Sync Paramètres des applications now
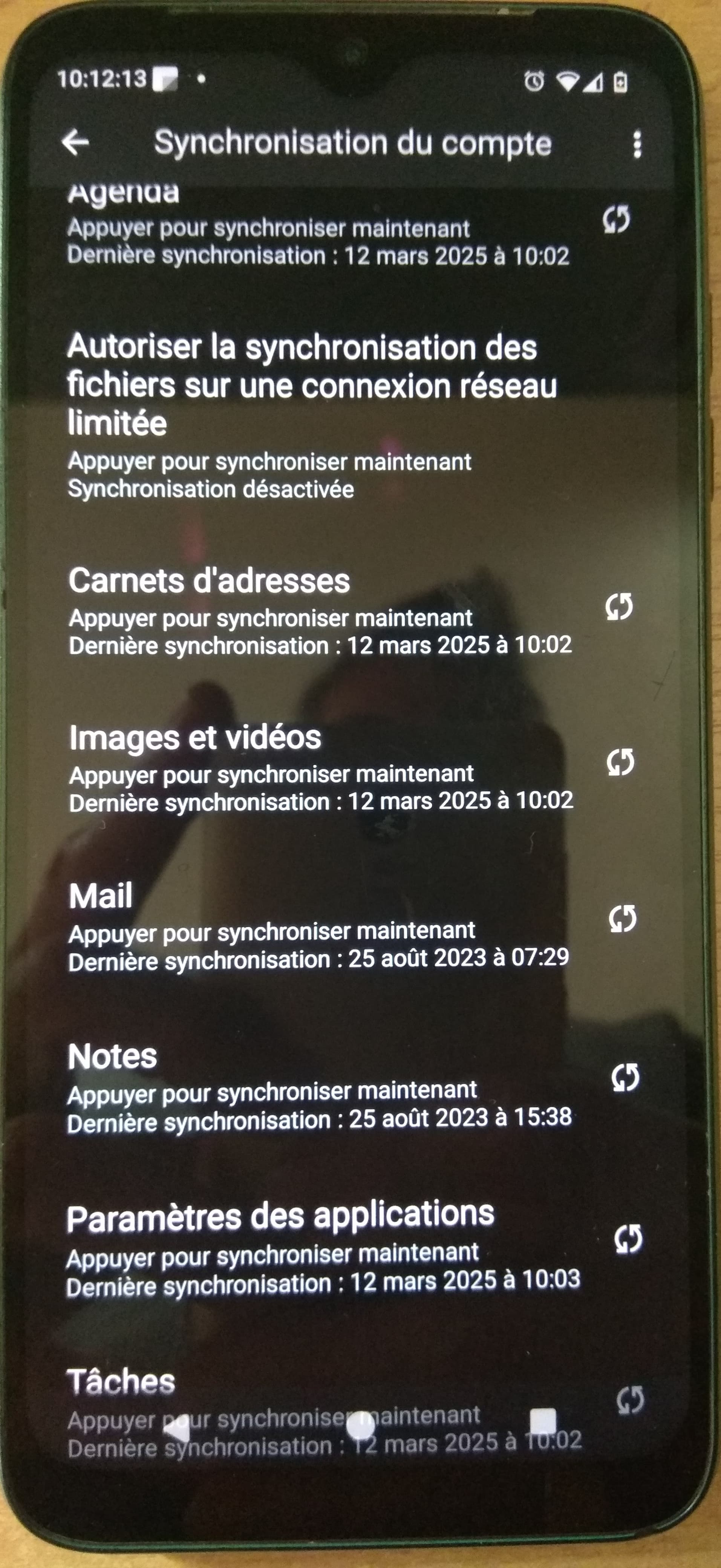 pos(628,1239)
